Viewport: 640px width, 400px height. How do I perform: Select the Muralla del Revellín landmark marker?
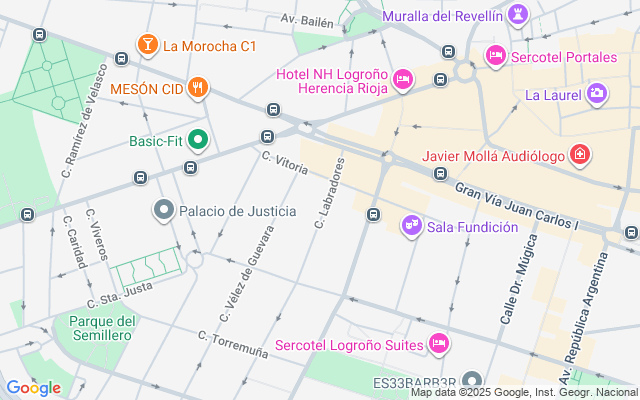[517, 13]
